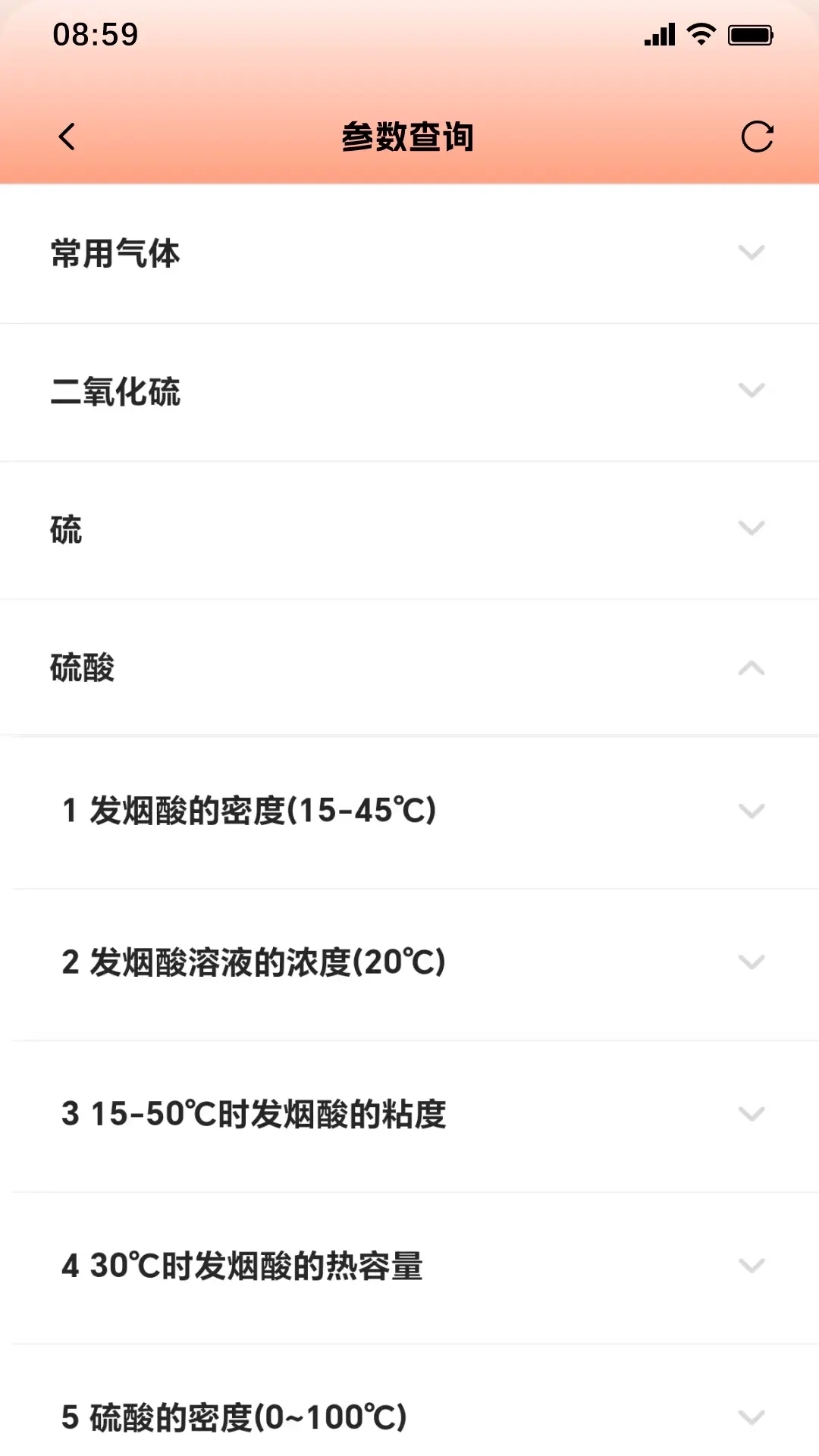Collapse the 硫酸 section
Viewport: 819px width, 1456px height.
[x=752, y=667]
